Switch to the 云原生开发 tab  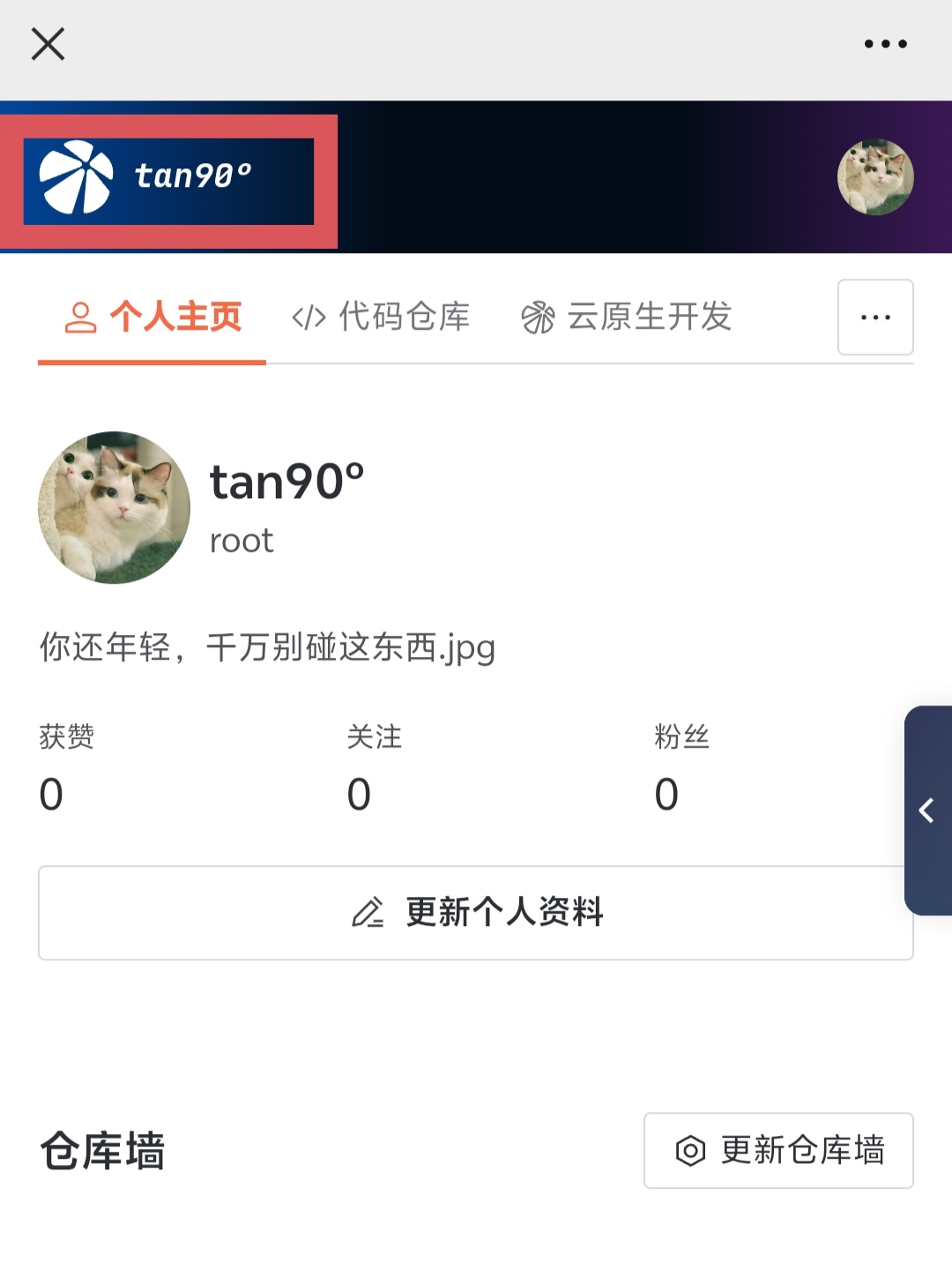(627, 317)
